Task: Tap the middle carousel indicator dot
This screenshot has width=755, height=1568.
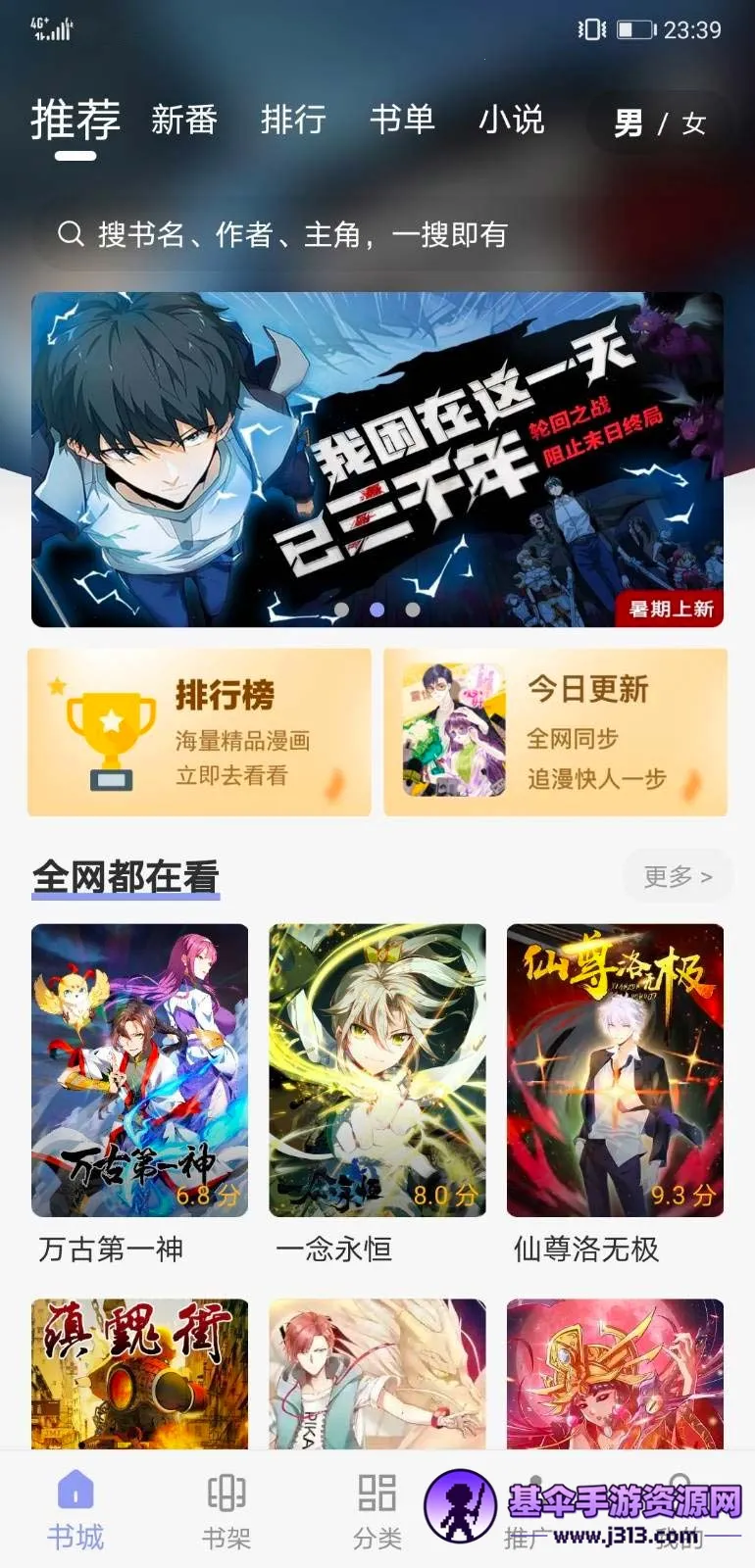Action: [376, 609]
